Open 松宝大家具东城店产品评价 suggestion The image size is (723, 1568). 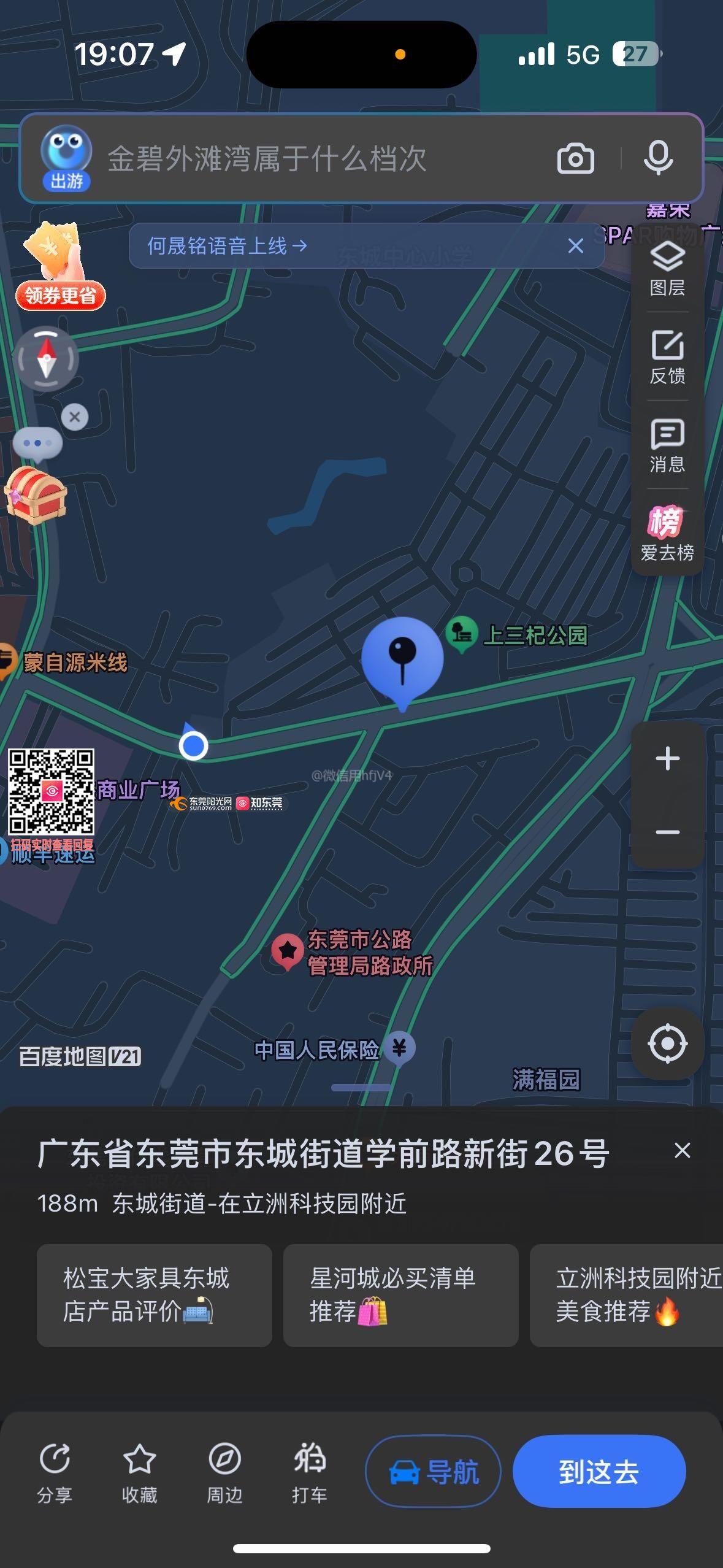coord(154,1295)
